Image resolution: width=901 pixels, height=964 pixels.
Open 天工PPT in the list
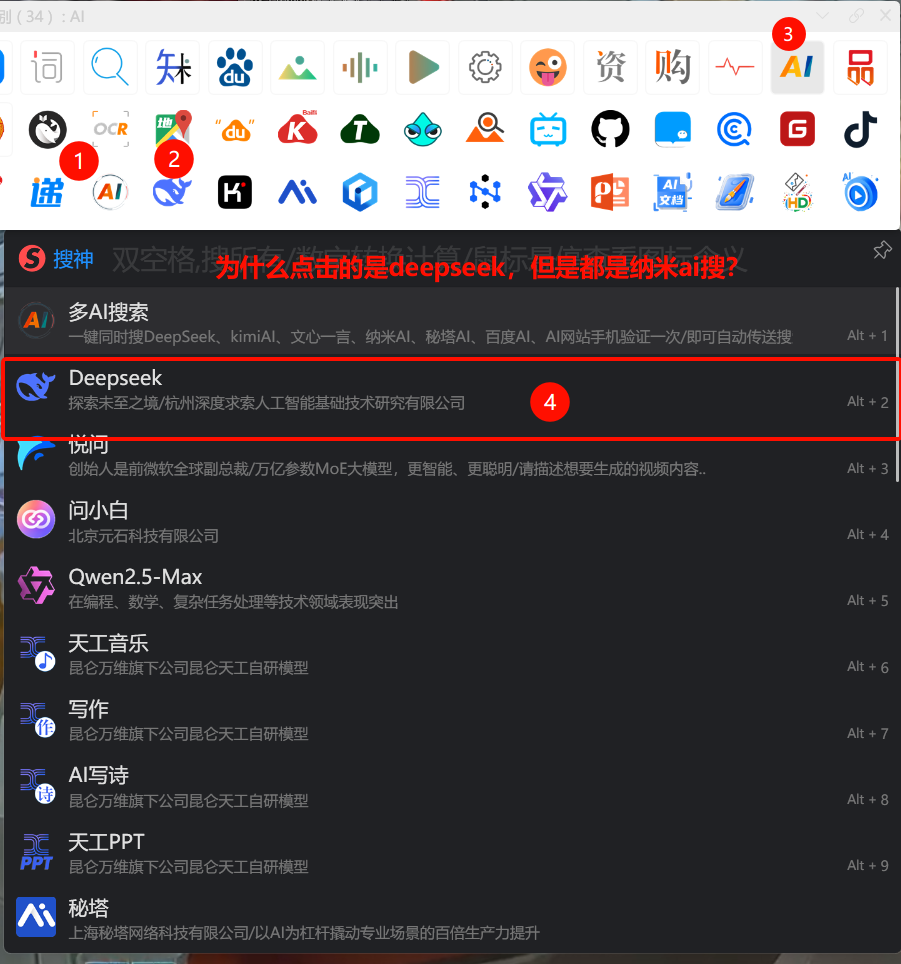pos(400,852)
